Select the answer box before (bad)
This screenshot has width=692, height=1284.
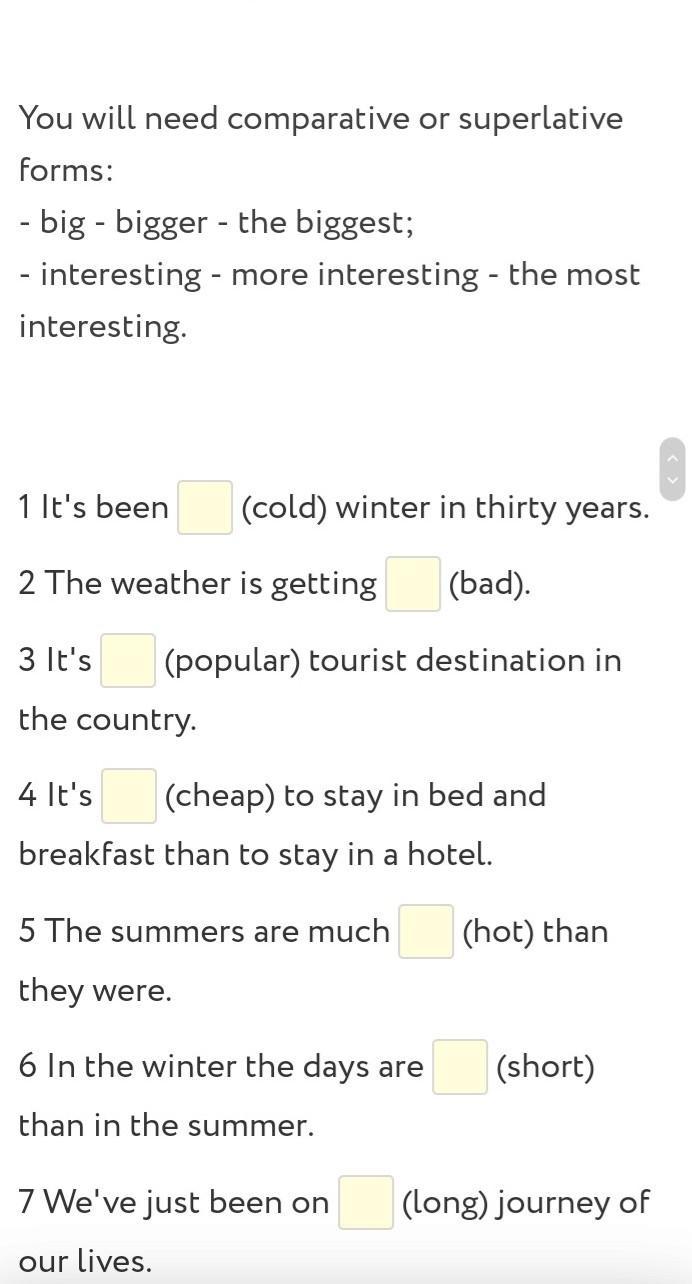[x=413, y=584]
